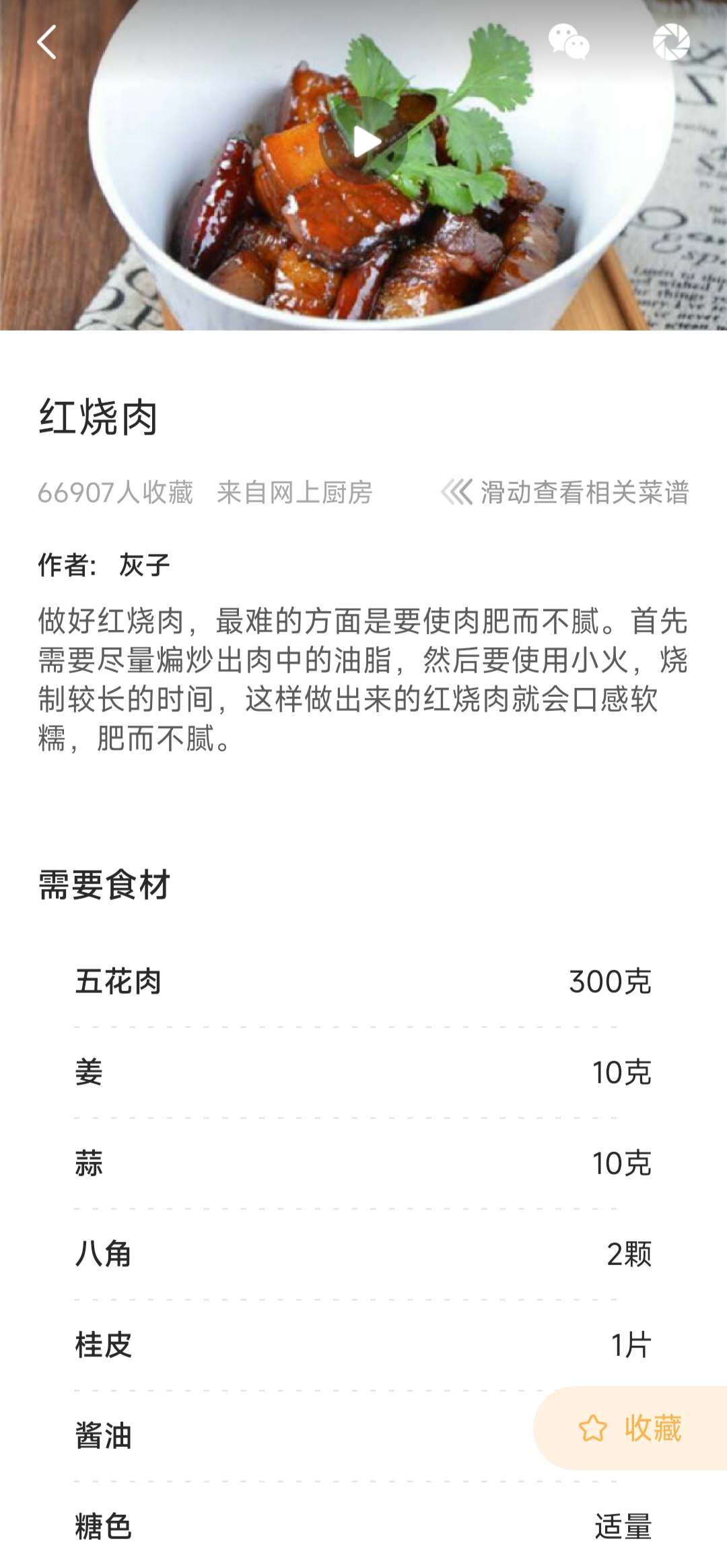Screen dimensions: 727x1568
Task: Tap the 收藏 button to save recipe
Action: coord(630,1428)
